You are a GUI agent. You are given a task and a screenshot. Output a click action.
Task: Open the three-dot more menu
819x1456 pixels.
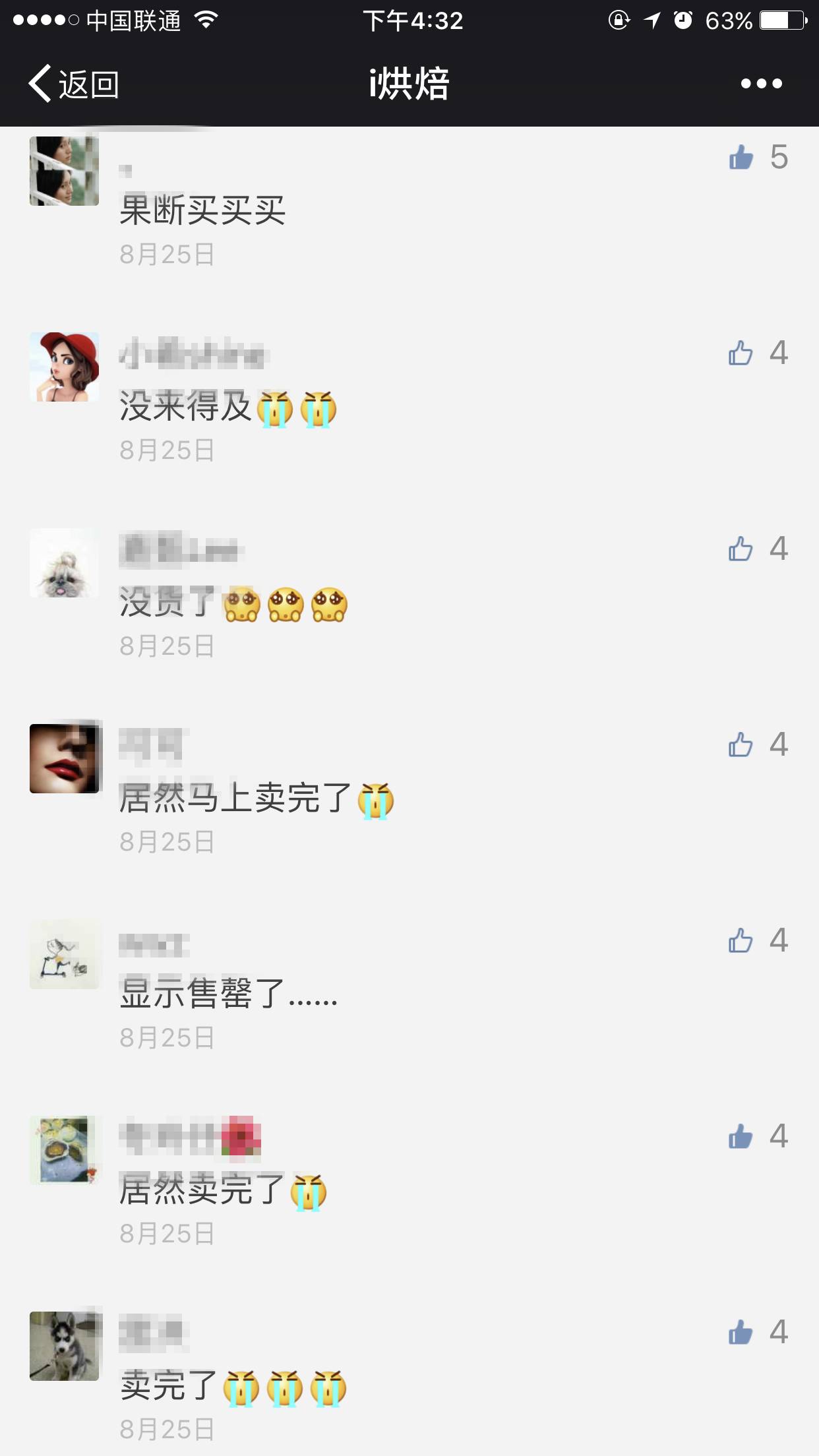pos(761,84)
